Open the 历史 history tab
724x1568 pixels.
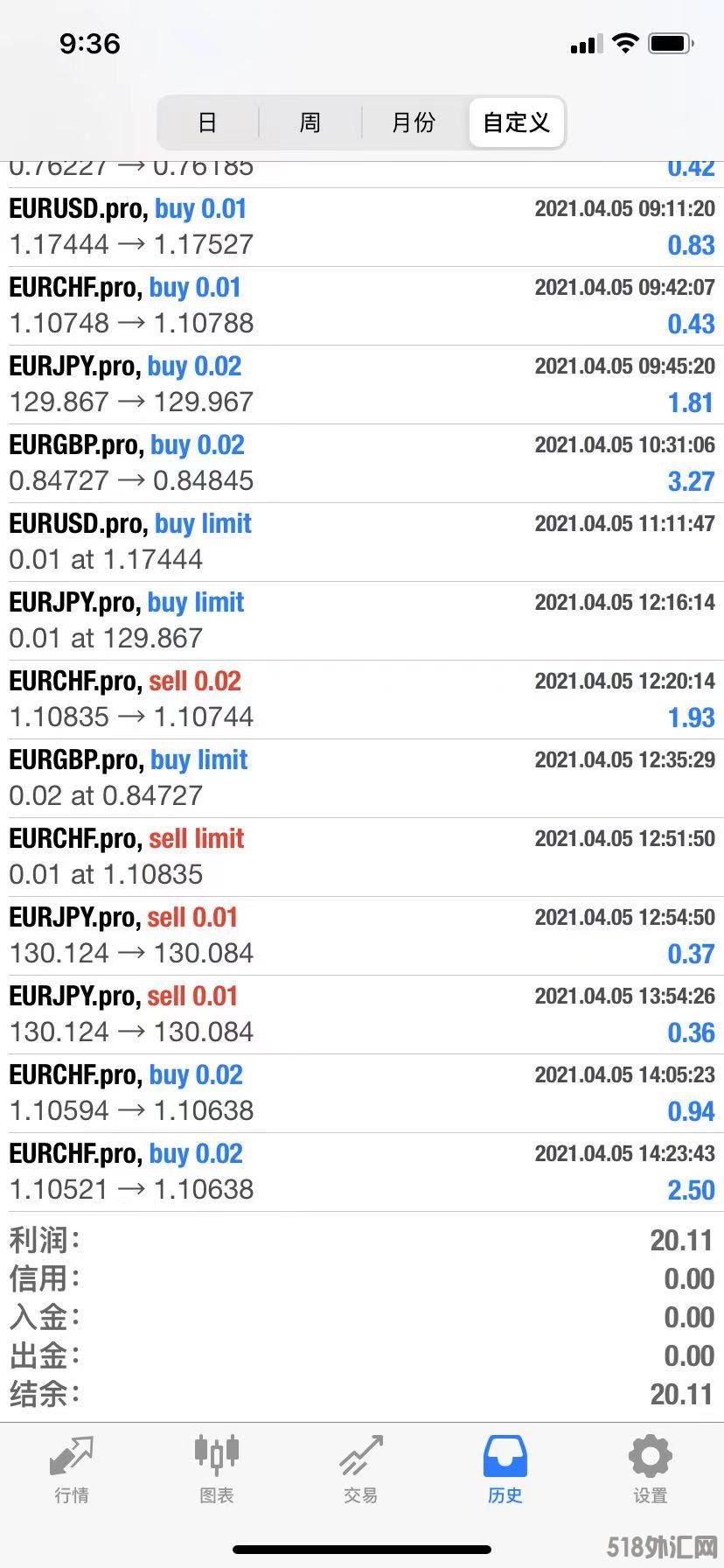[x=505, y=1470]
